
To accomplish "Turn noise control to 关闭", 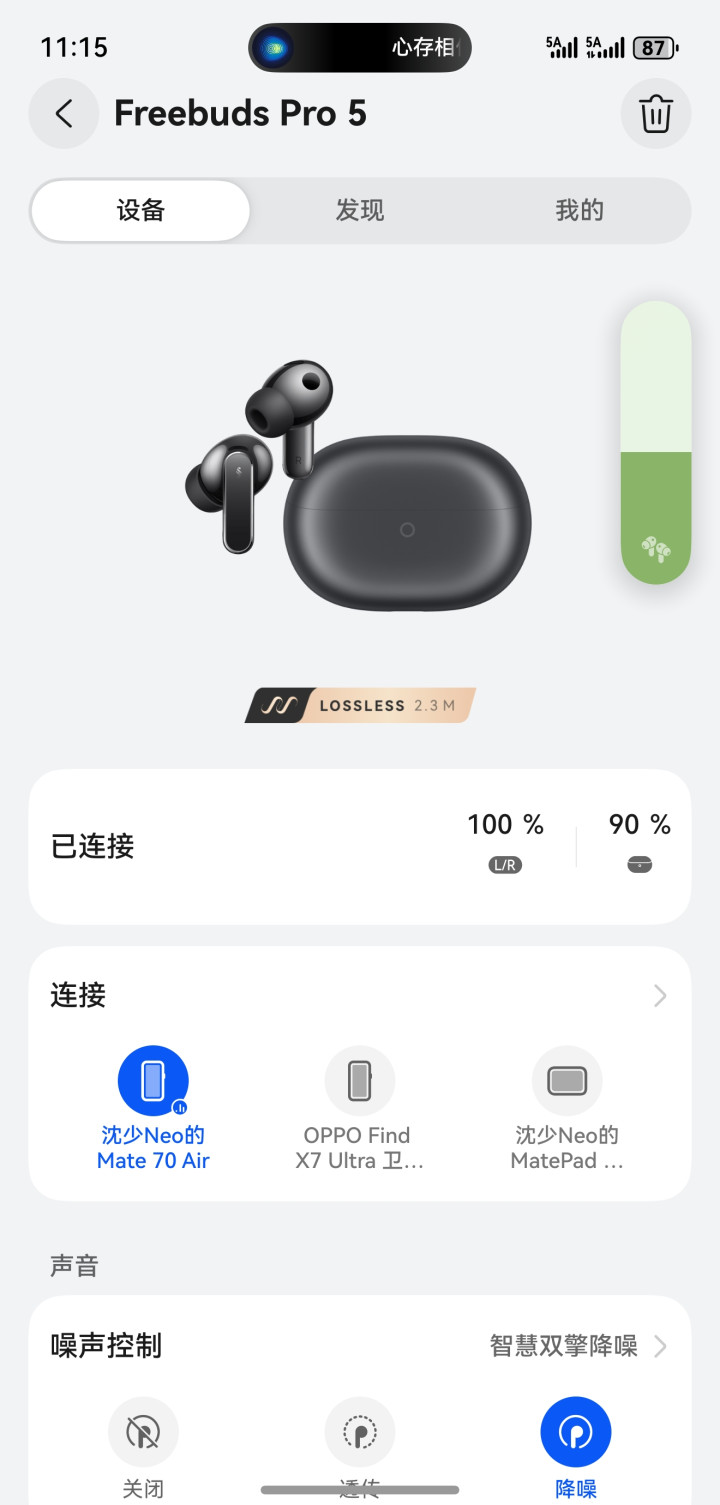I will [x=143, y=1433].
